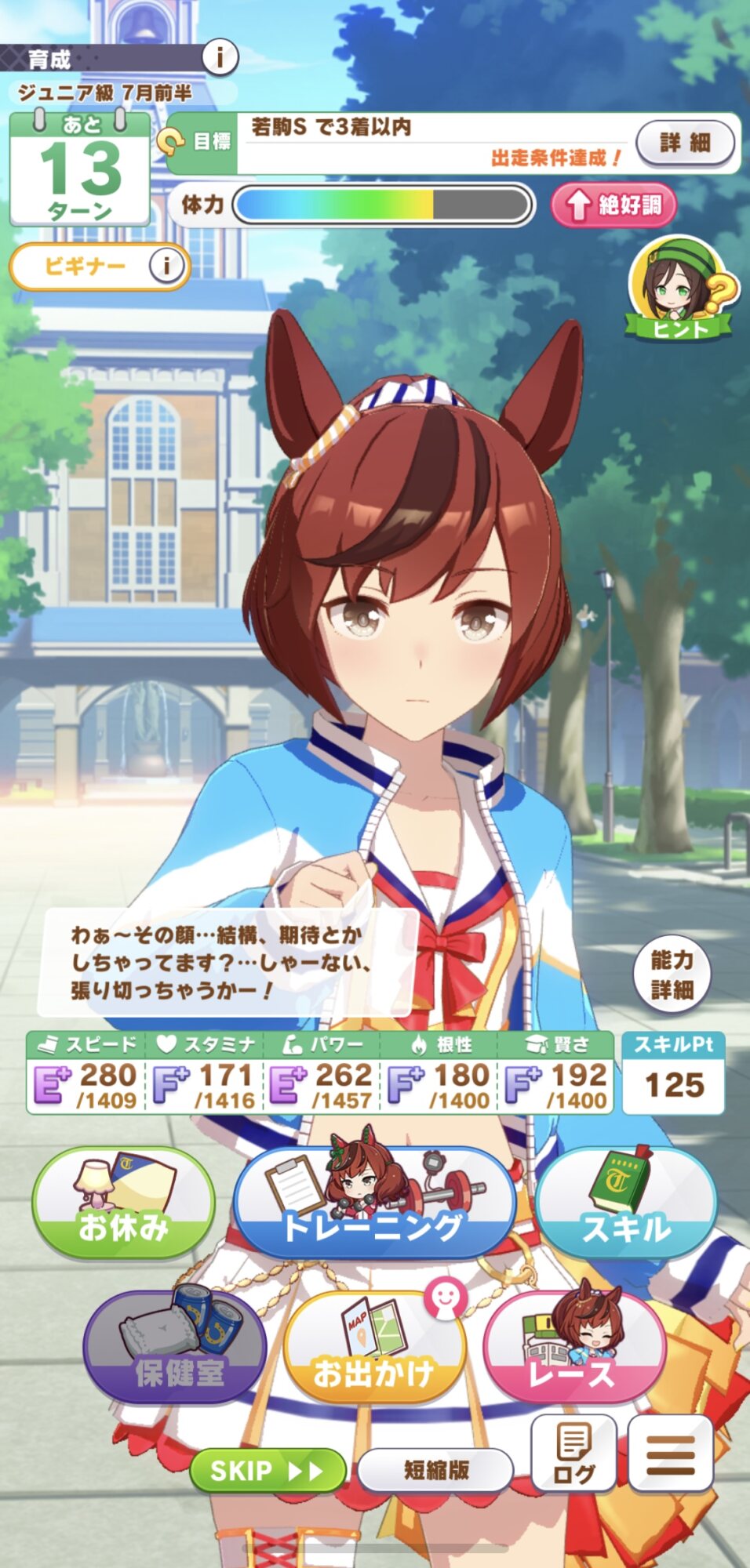Tap the 詳細 button for the goal
Viewport: 750px width, 1568px height.
coord(686,143)
